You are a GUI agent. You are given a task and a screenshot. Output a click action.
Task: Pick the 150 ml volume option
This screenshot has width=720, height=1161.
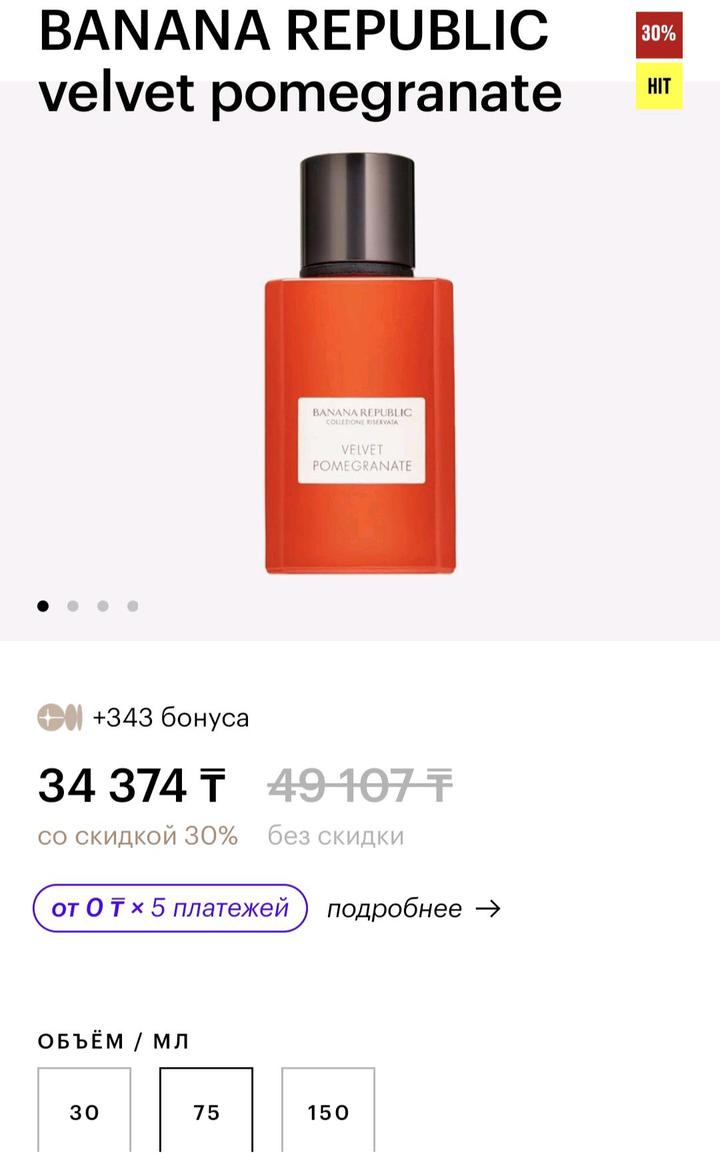click(328, 1112)
